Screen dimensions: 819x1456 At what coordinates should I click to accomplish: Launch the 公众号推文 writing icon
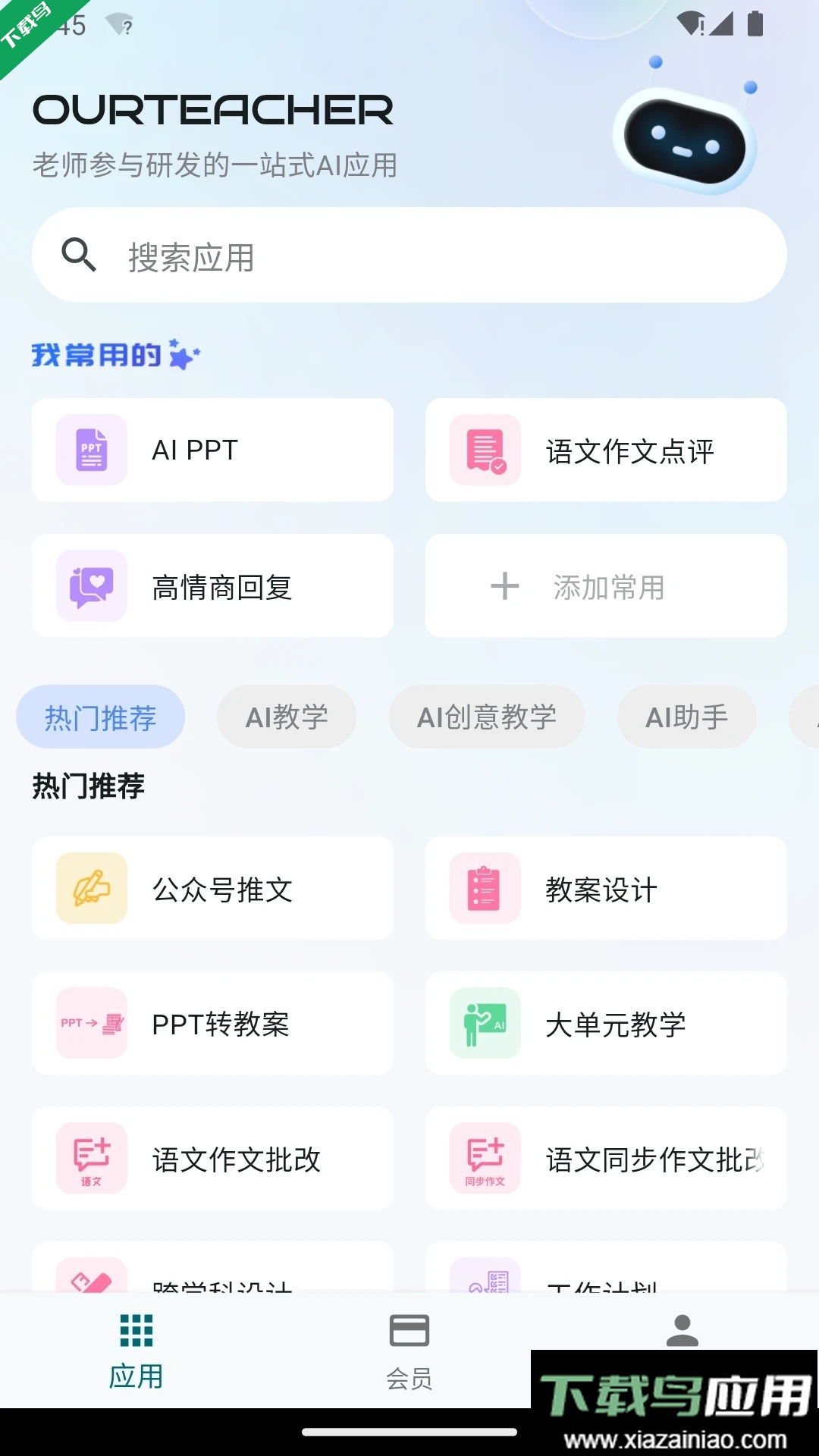click(90, 889)
